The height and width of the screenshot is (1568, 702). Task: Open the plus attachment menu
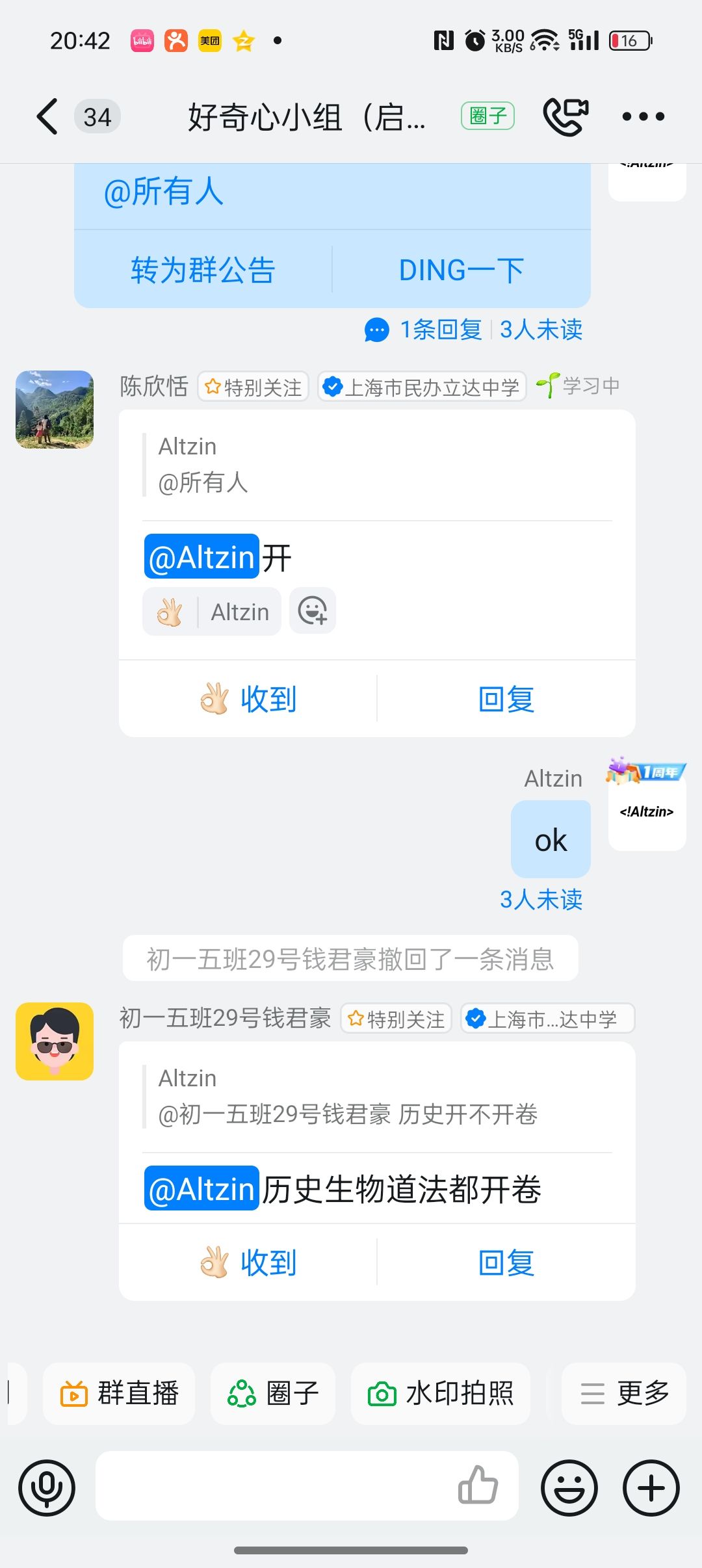tap(651, 1487)
